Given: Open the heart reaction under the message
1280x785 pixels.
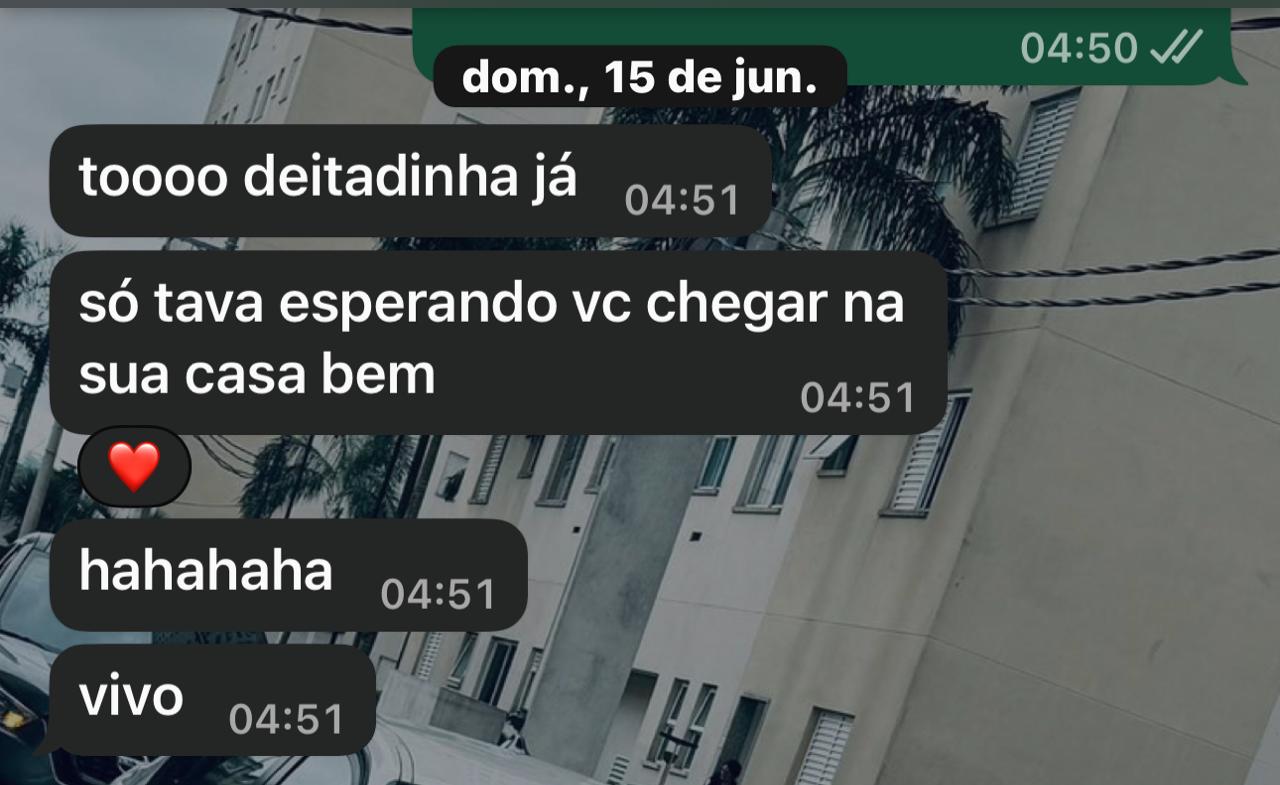Looking at the screenshot, I should pyautogui.click(x=134, y=467).
